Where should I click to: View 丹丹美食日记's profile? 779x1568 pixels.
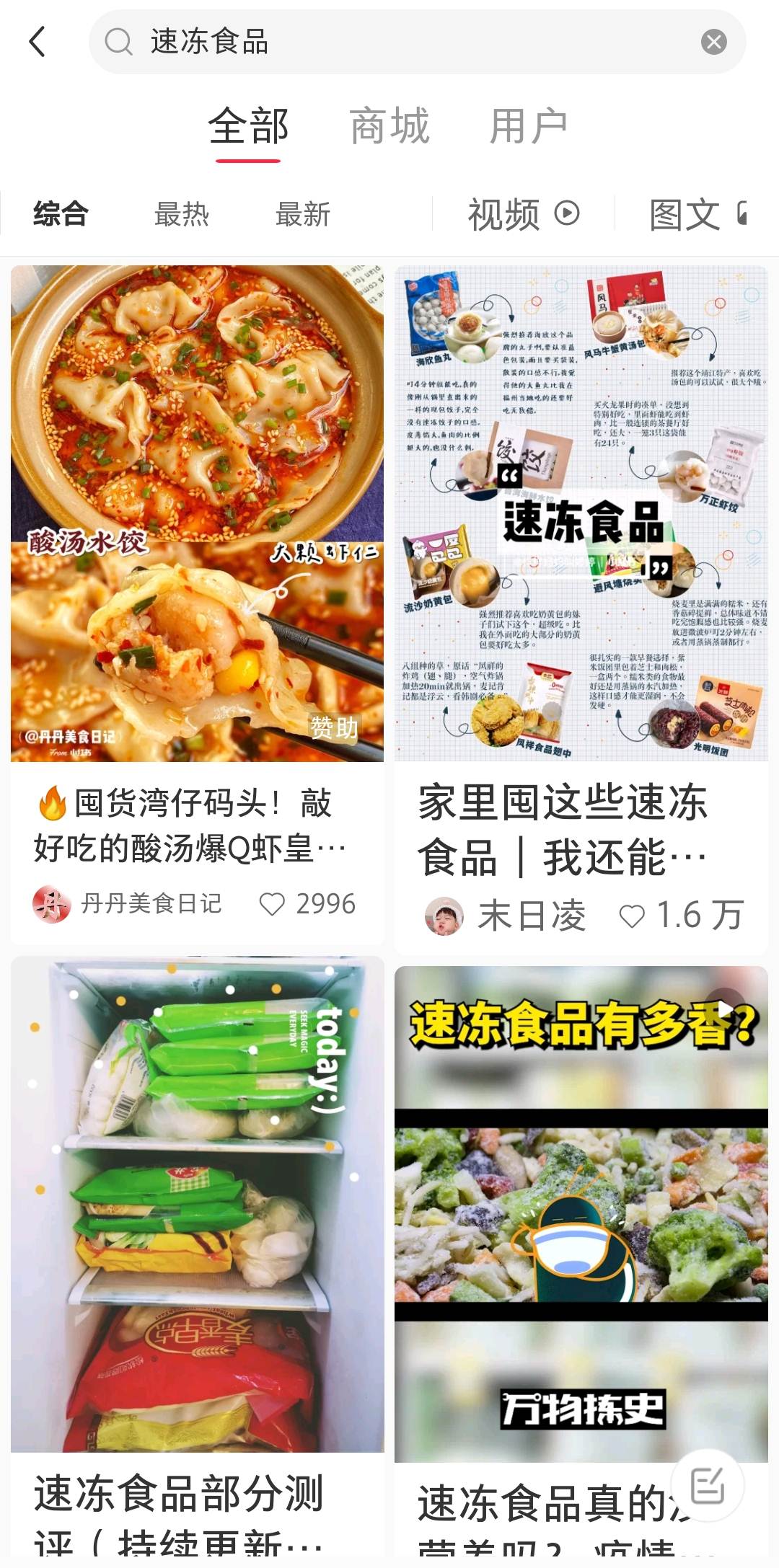(x=52, y=904)
